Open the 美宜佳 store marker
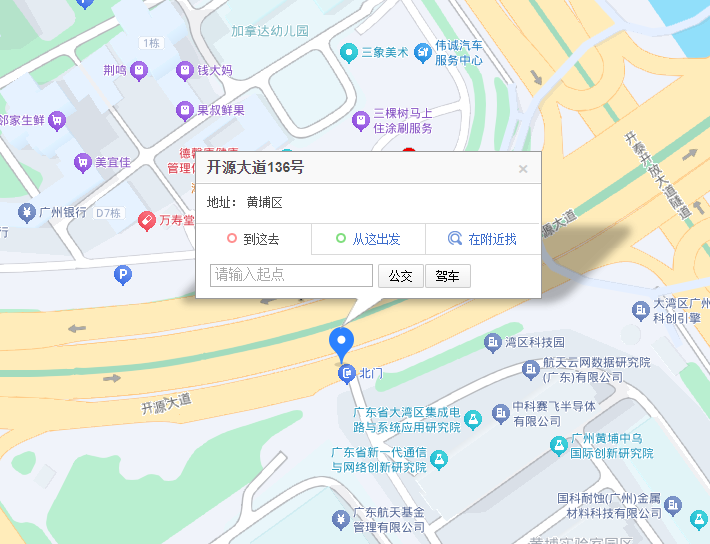This screenshot has width=710, height=544. click(x=83, y=161)
